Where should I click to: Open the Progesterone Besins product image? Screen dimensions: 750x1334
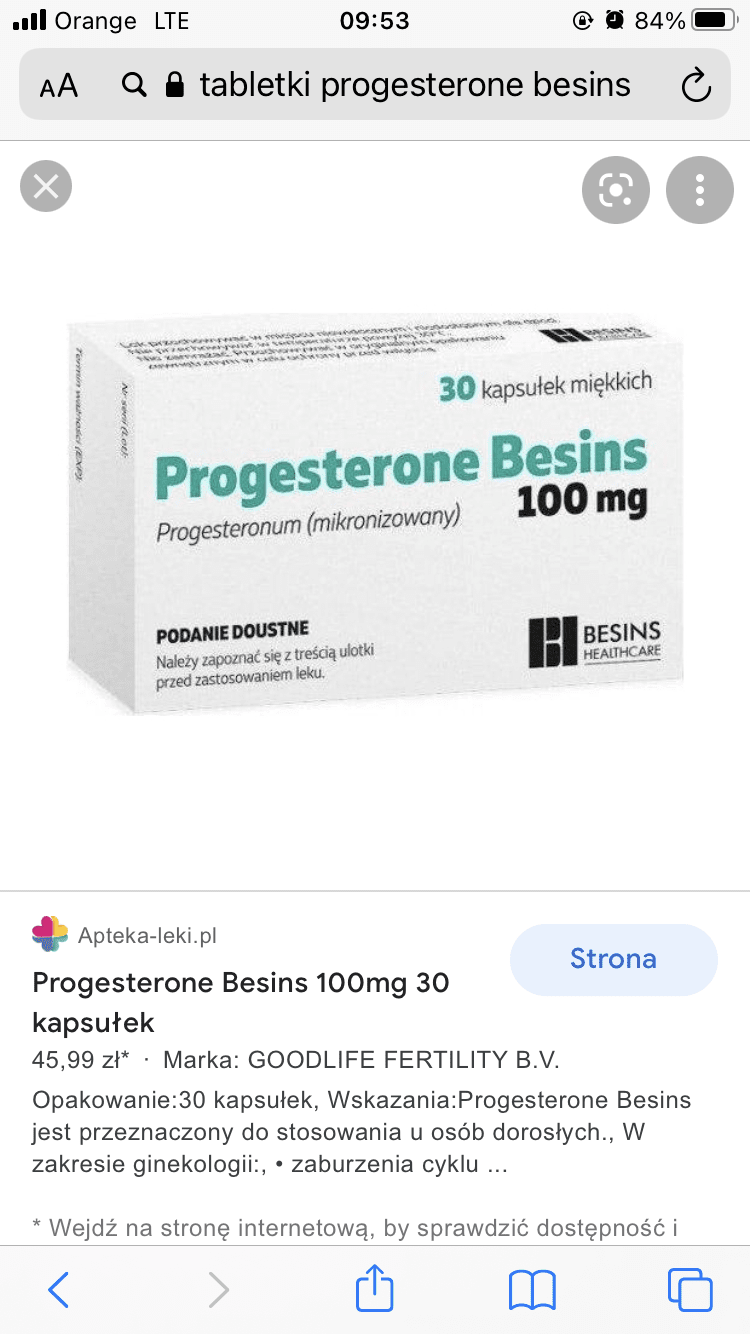pos(375,510)
